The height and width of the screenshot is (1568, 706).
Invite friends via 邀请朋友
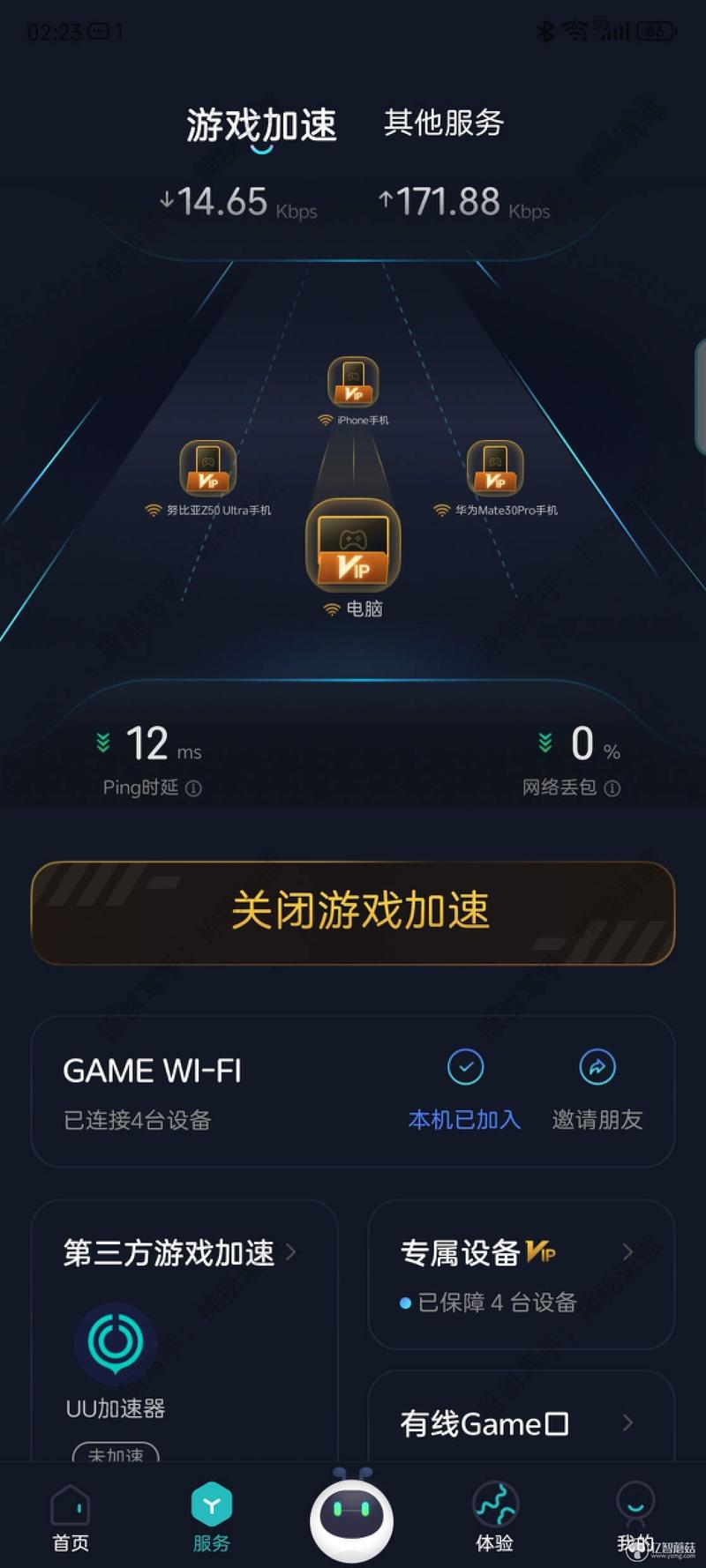click(597, 1090)
